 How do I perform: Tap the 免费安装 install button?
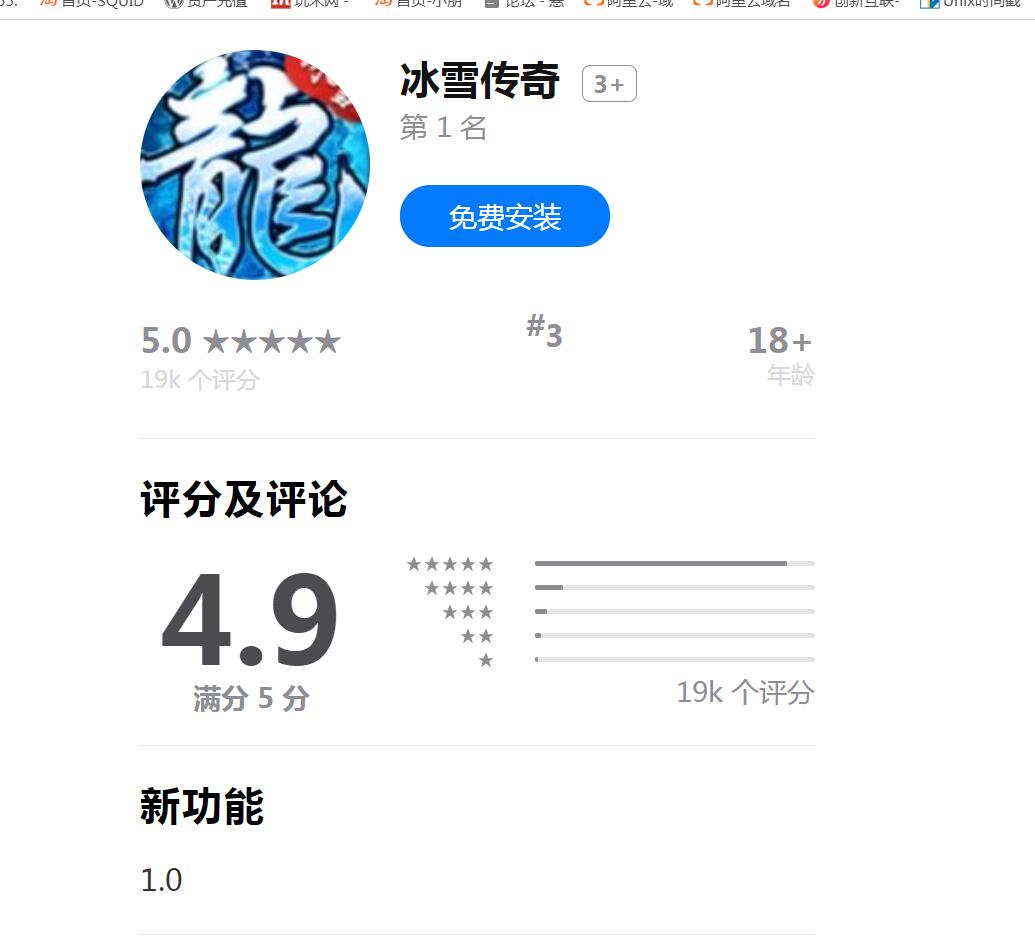[504, 216]
